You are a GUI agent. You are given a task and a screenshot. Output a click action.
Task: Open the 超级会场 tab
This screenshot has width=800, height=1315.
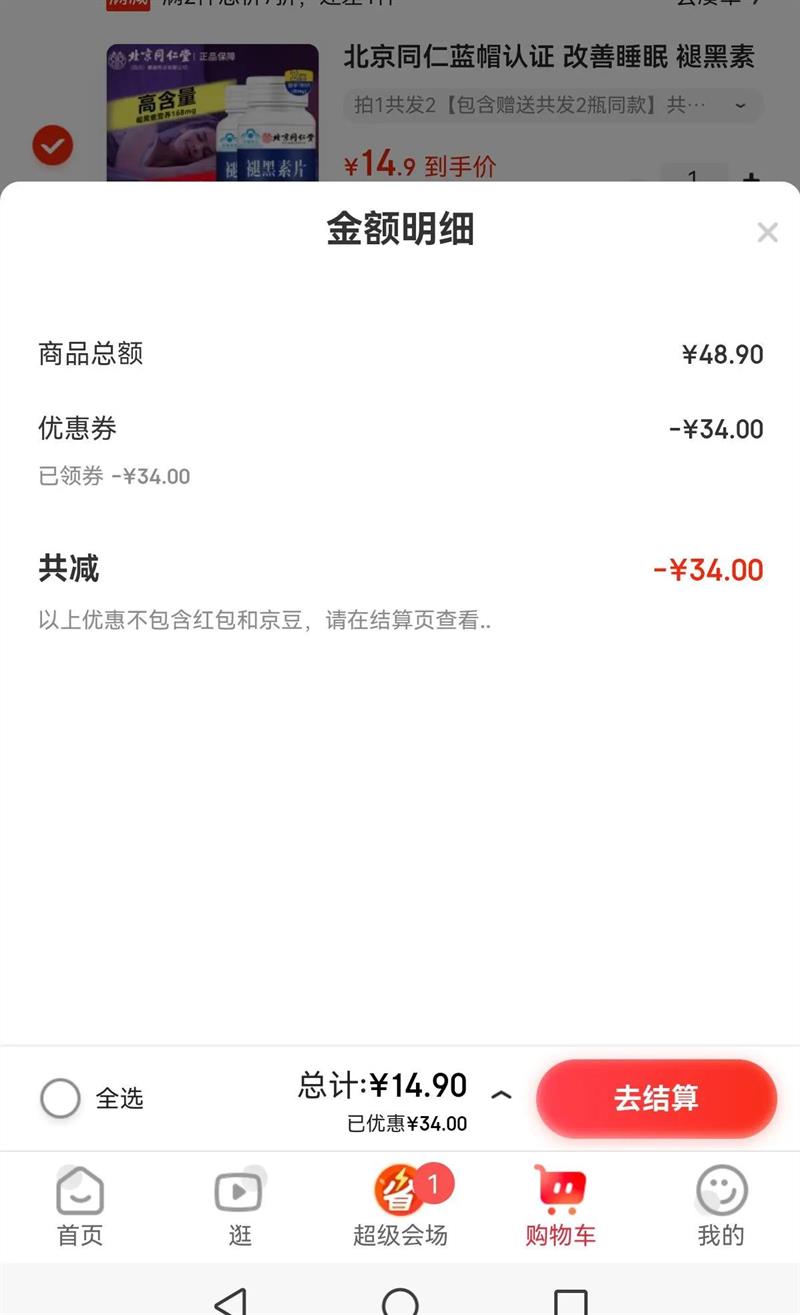400,1207
